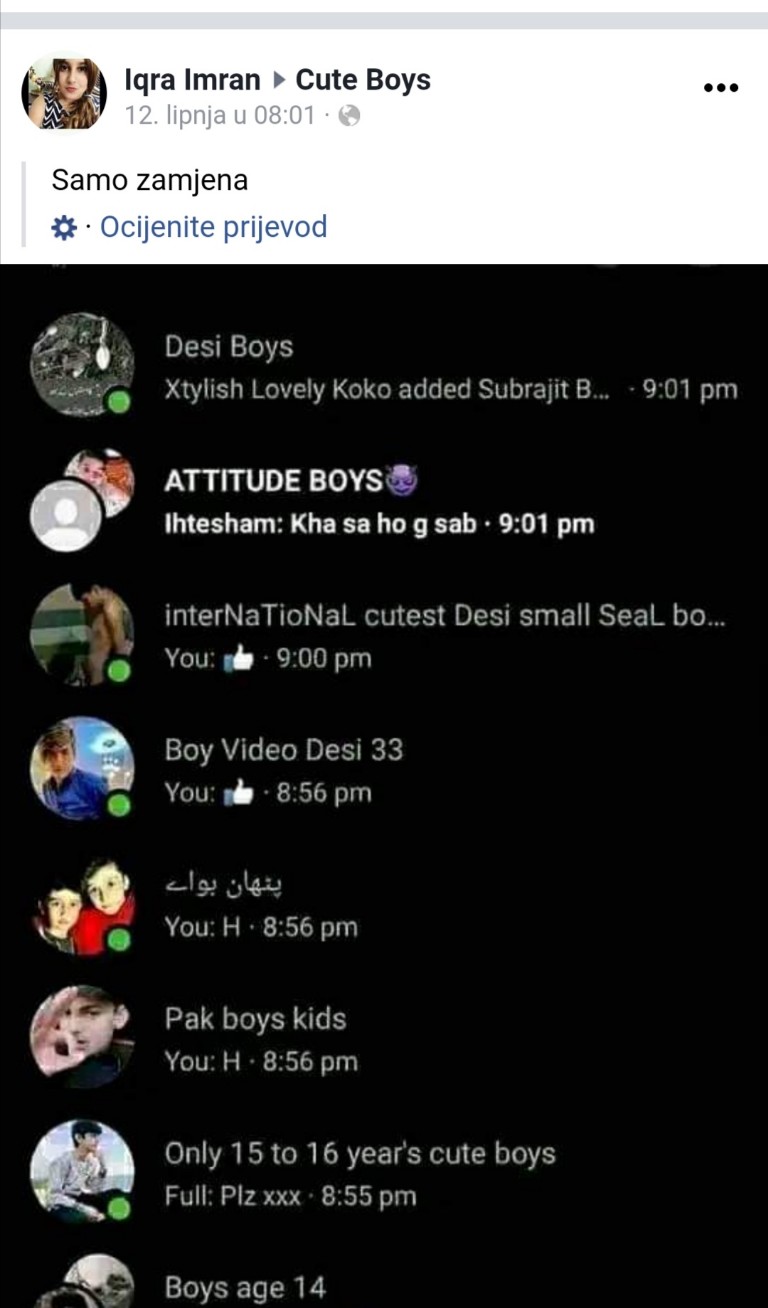Open the post's three-dot overflow menu
Viewport: 768px width, 1308px height.
coord(721,88)
